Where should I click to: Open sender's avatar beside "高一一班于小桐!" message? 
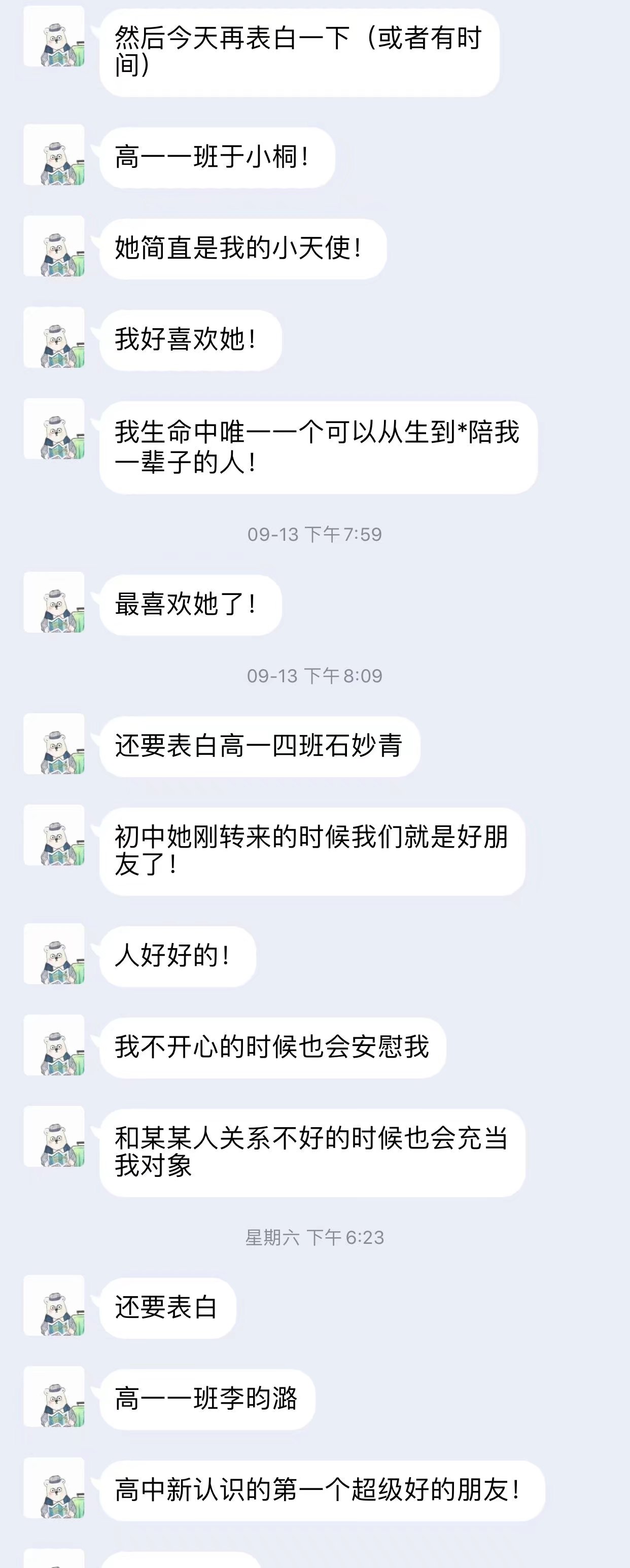(x=54, y=155)
